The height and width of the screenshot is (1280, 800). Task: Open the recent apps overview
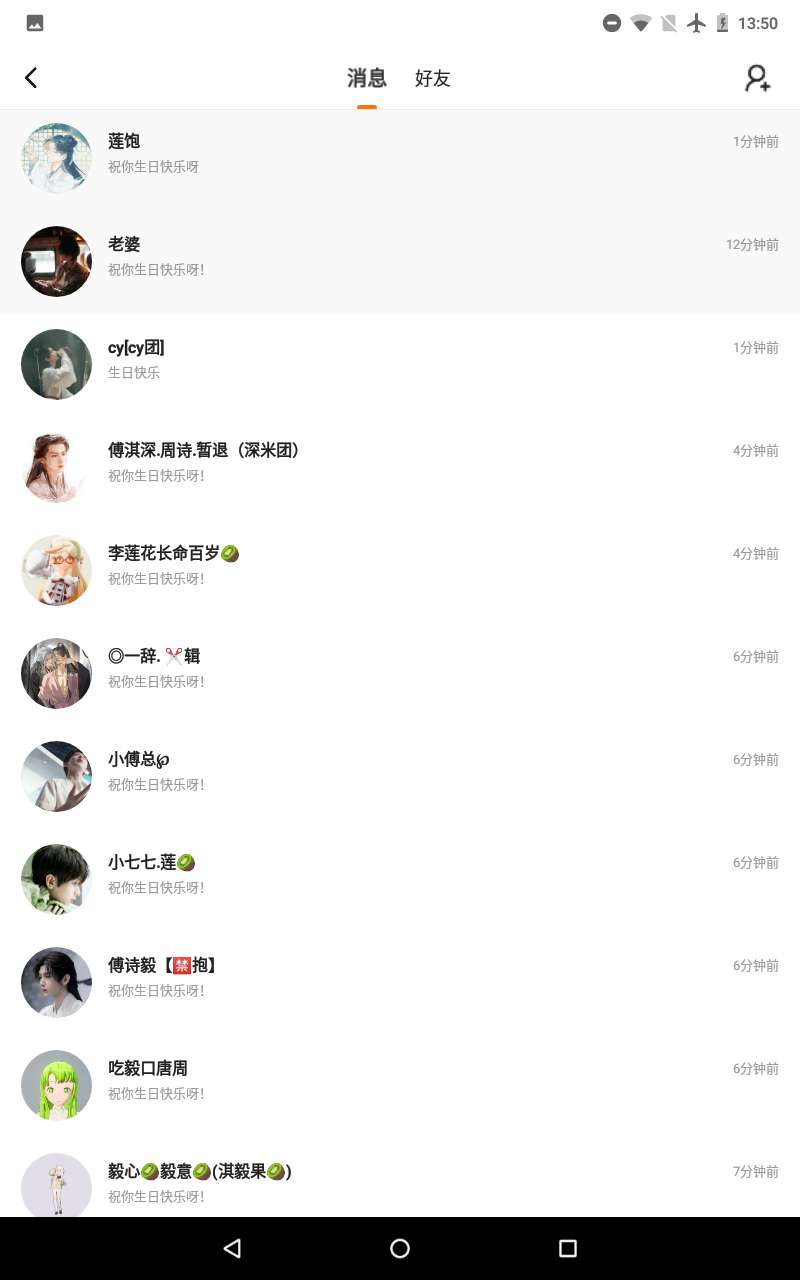tap(567, 1248)
